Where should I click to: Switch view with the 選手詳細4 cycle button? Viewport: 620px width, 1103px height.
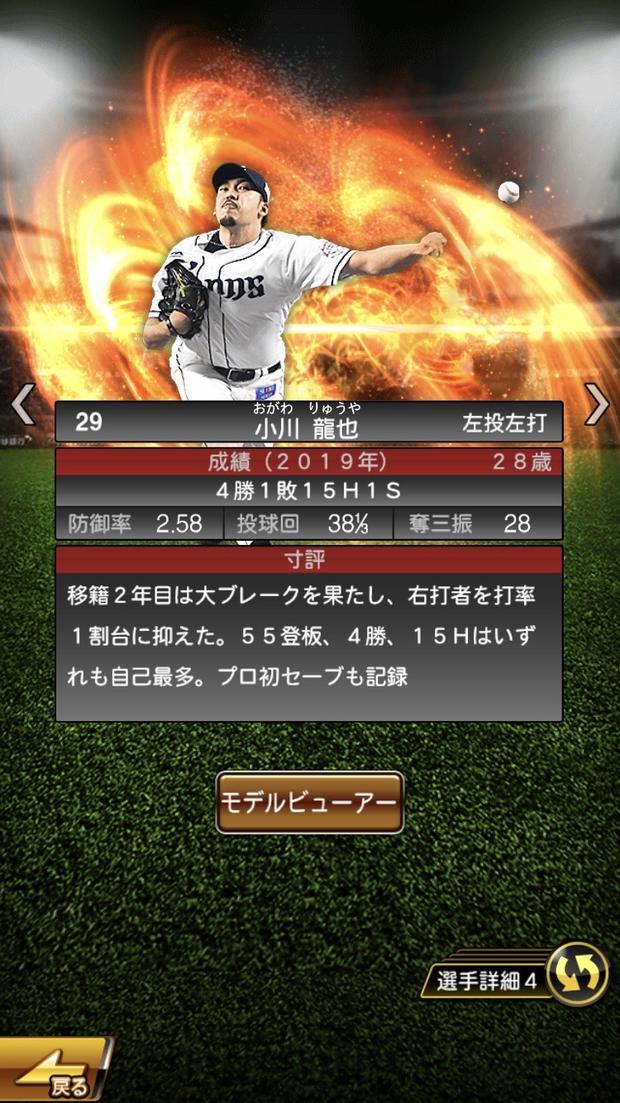coord(578,974)
